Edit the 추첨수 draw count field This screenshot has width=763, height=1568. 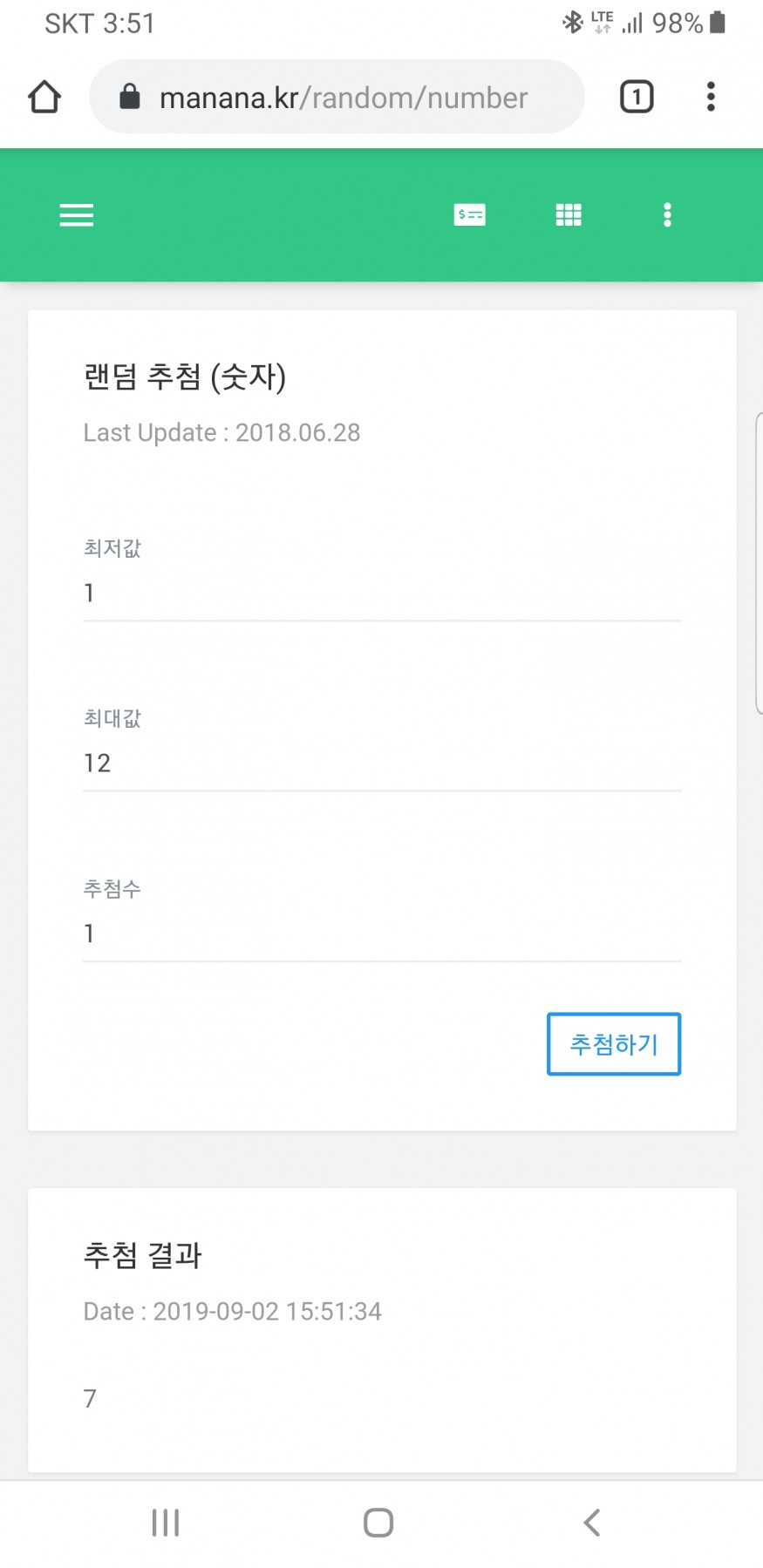tap(381, 933)
